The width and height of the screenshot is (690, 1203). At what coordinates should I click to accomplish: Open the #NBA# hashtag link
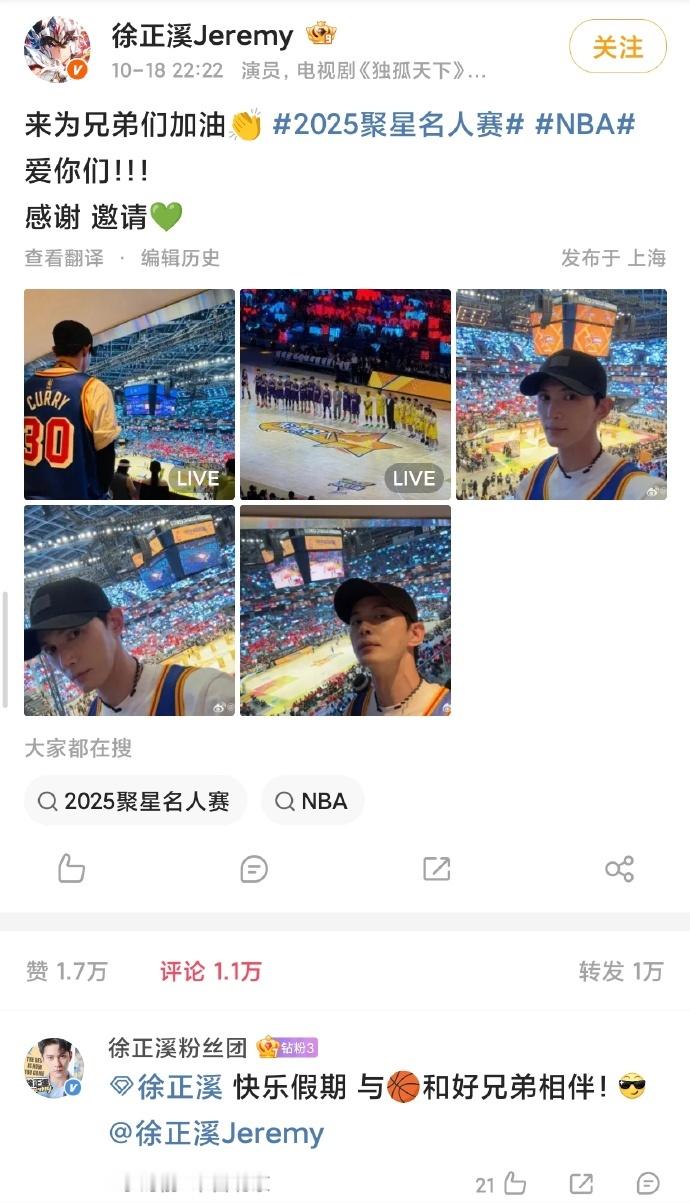[585, 125]
